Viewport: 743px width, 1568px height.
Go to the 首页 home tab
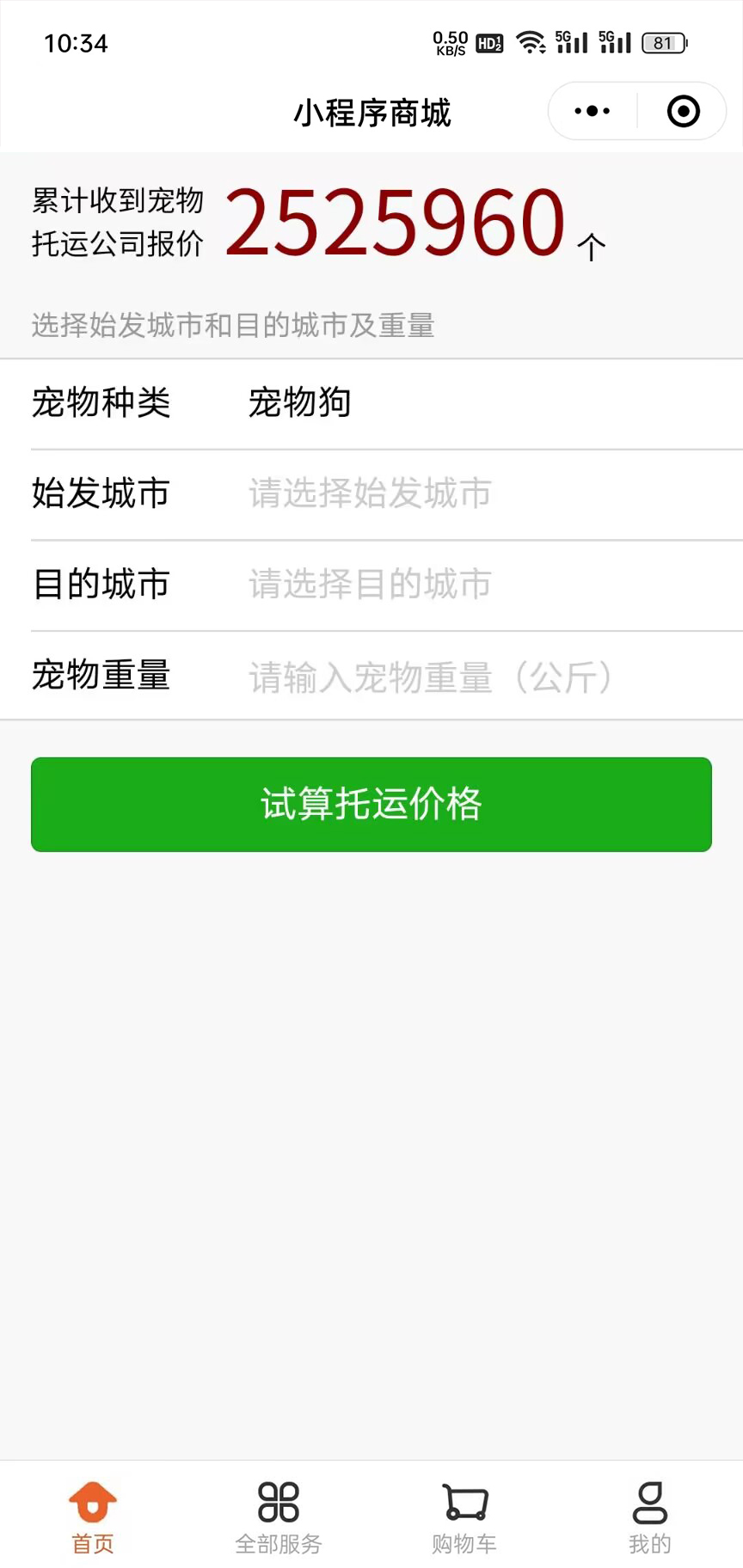(93, 1517)
